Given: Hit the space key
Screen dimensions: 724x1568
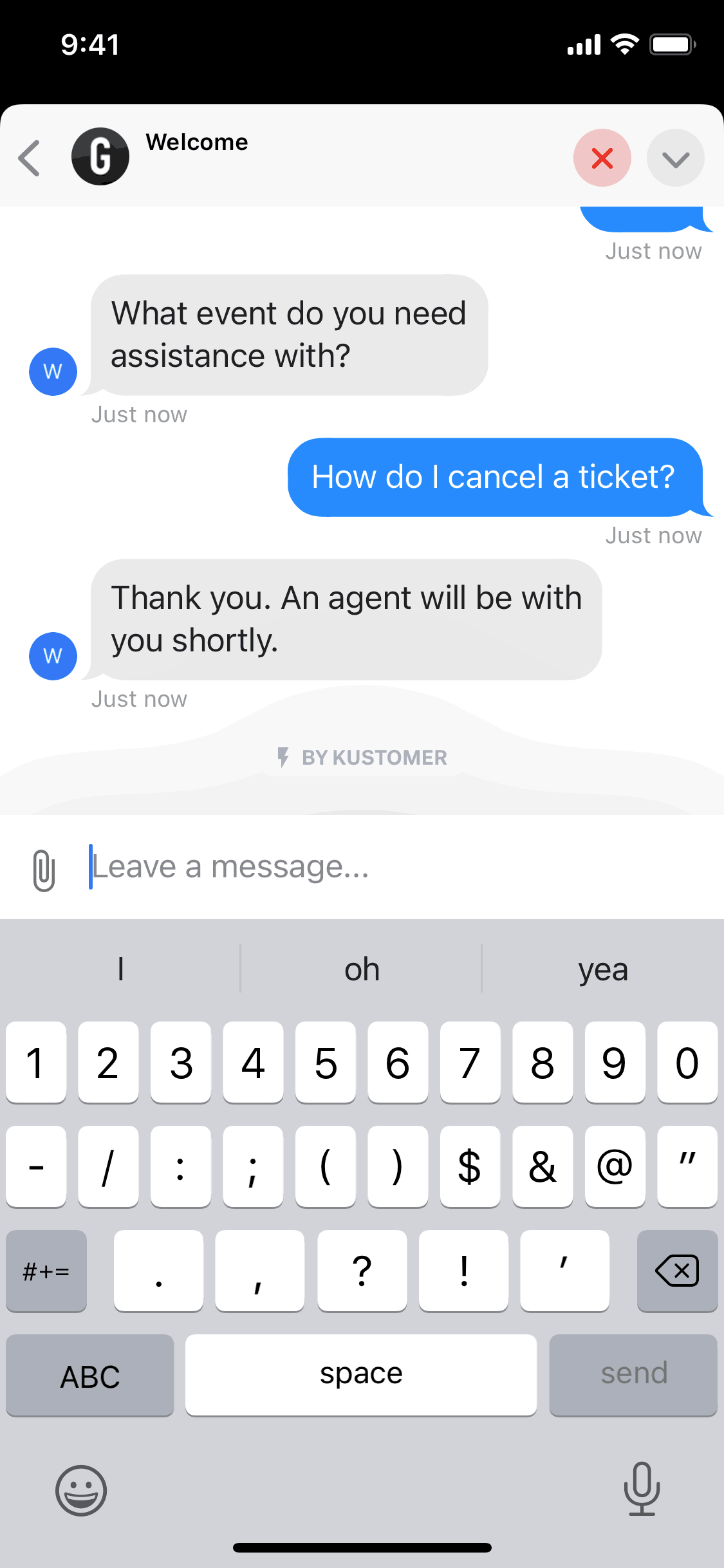Looking at the screenshot, I should pos(361,1376).
